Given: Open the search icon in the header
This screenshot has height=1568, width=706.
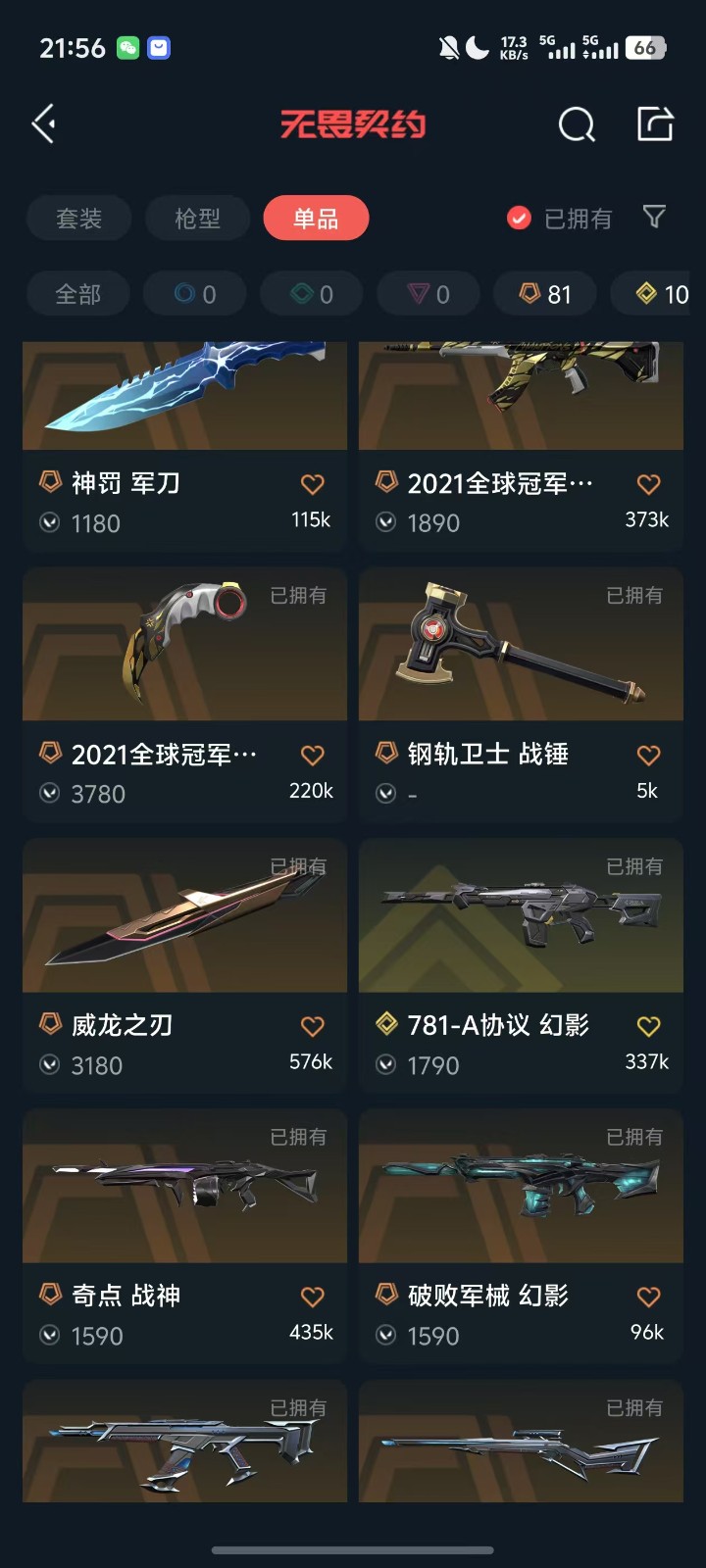Looking at the screenshot, I should pyautogui.click(x=577, y=124).
